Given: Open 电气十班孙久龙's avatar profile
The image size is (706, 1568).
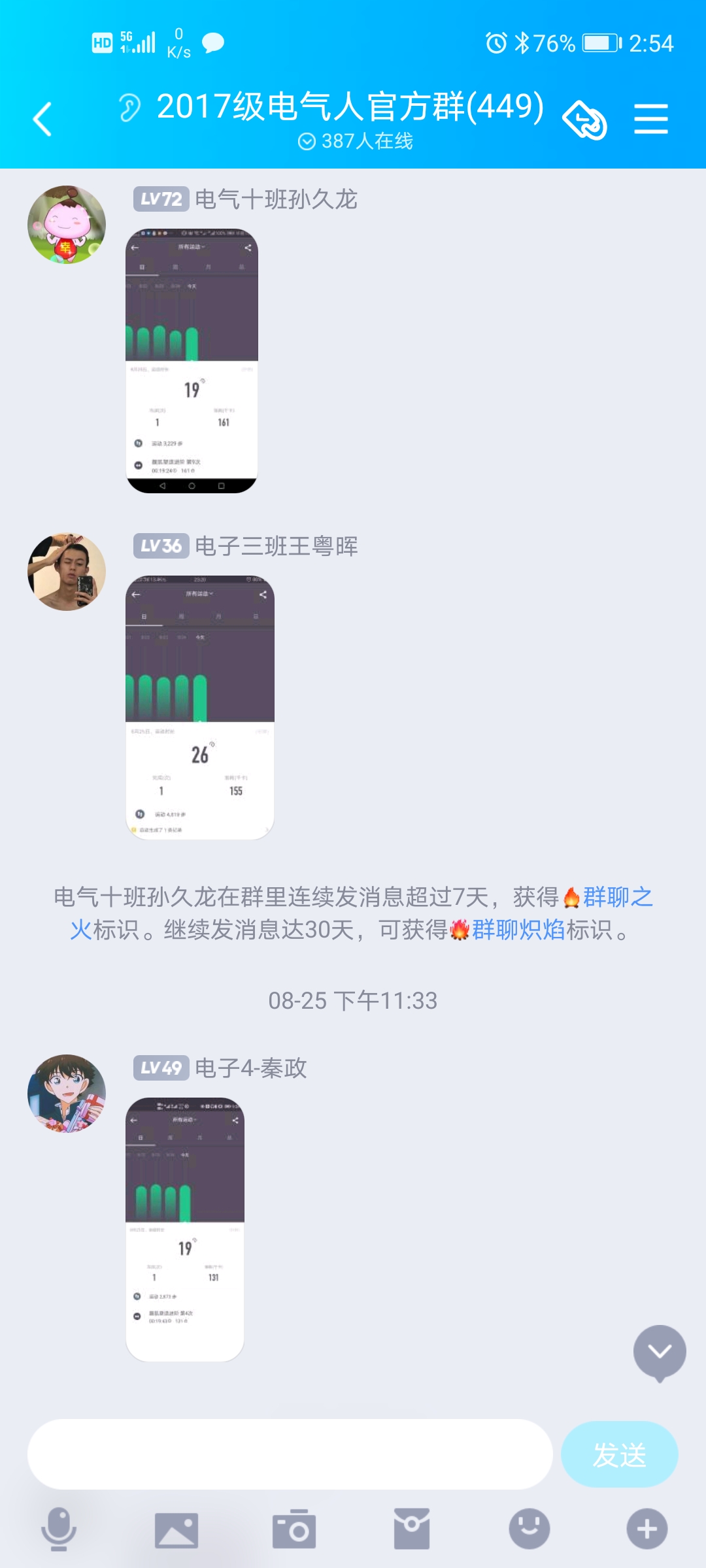Looking at the screenshot, I should (x=67, y=225).
